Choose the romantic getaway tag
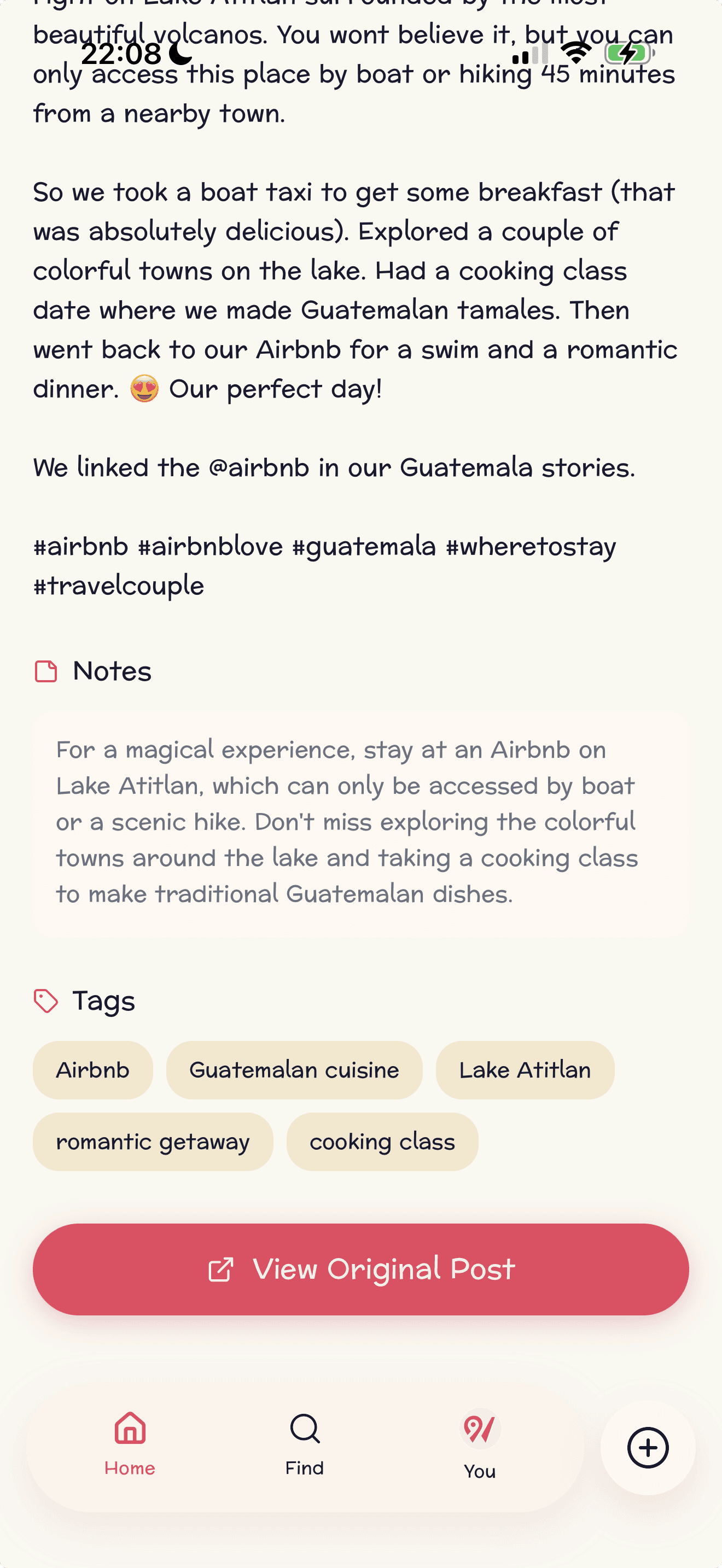 click(153, 1142)
